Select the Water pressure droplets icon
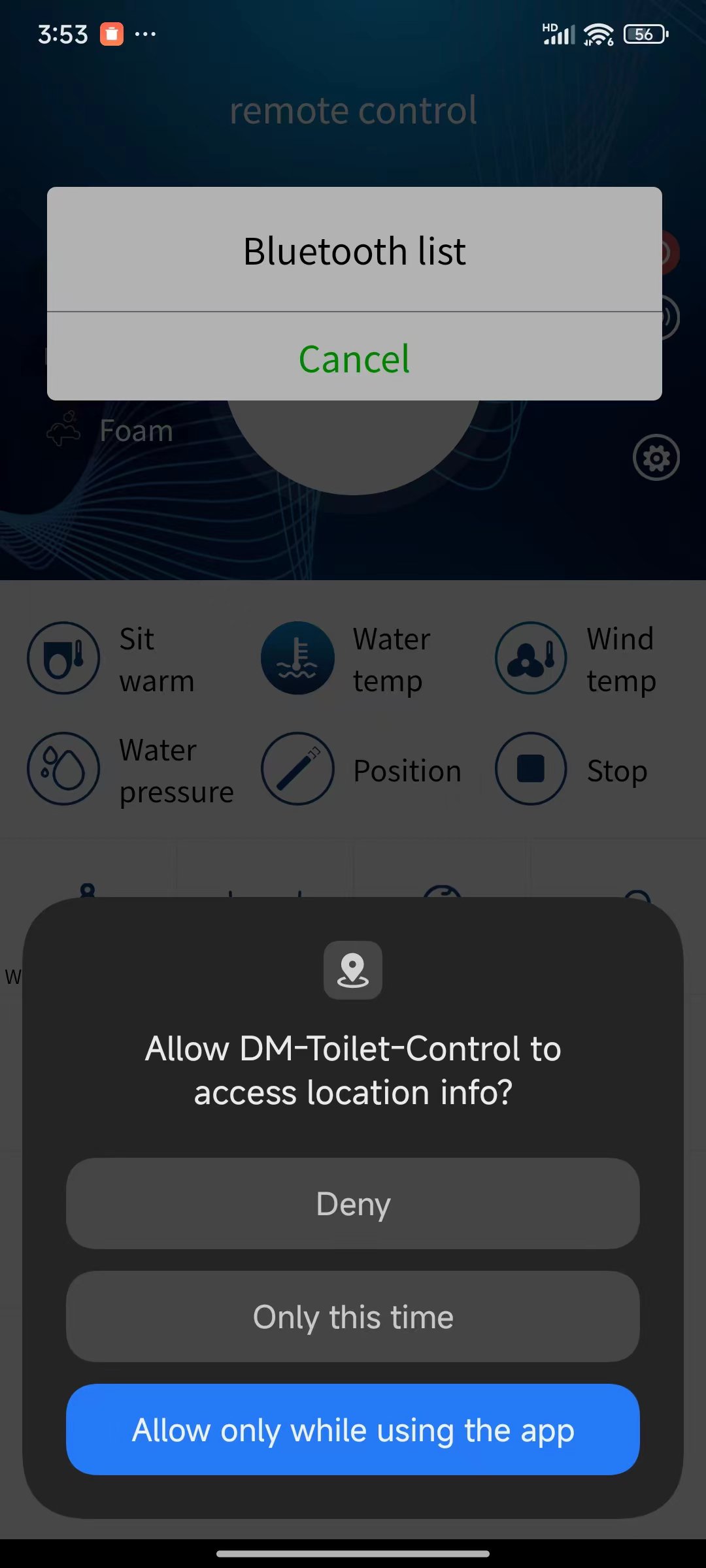Screen dimensions: 706x1568 pos(63,769)
